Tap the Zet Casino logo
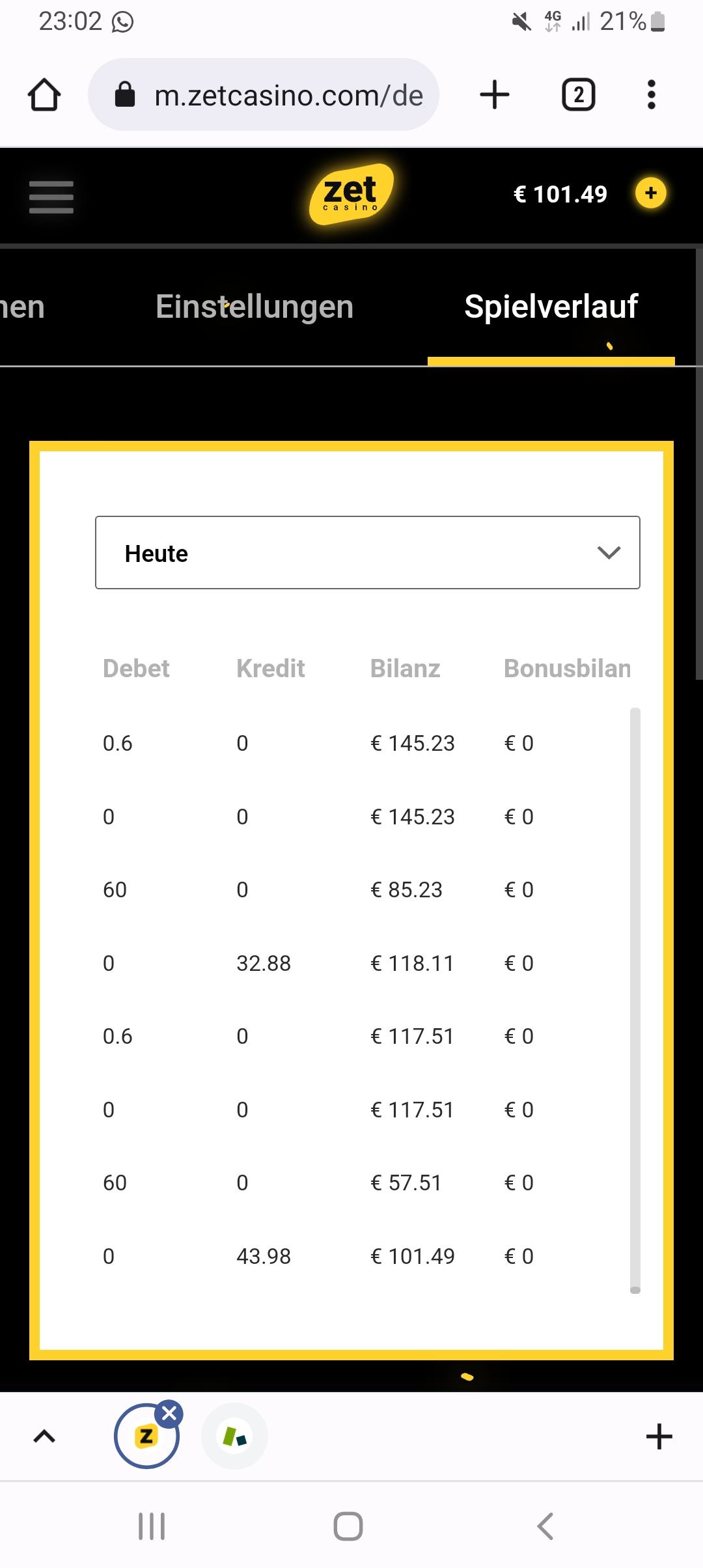703x1568 pixels. click(x=351, y=194)
